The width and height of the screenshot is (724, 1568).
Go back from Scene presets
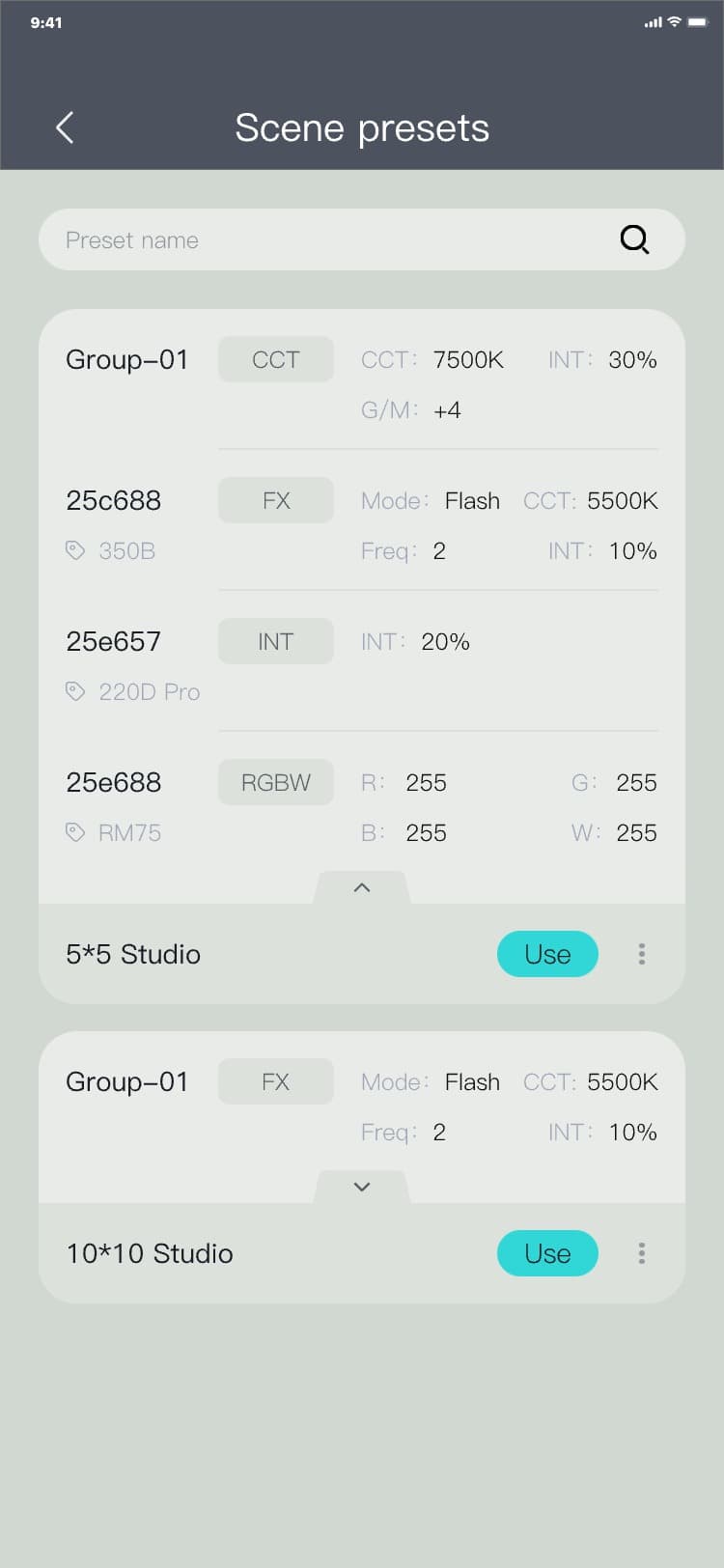65,127
